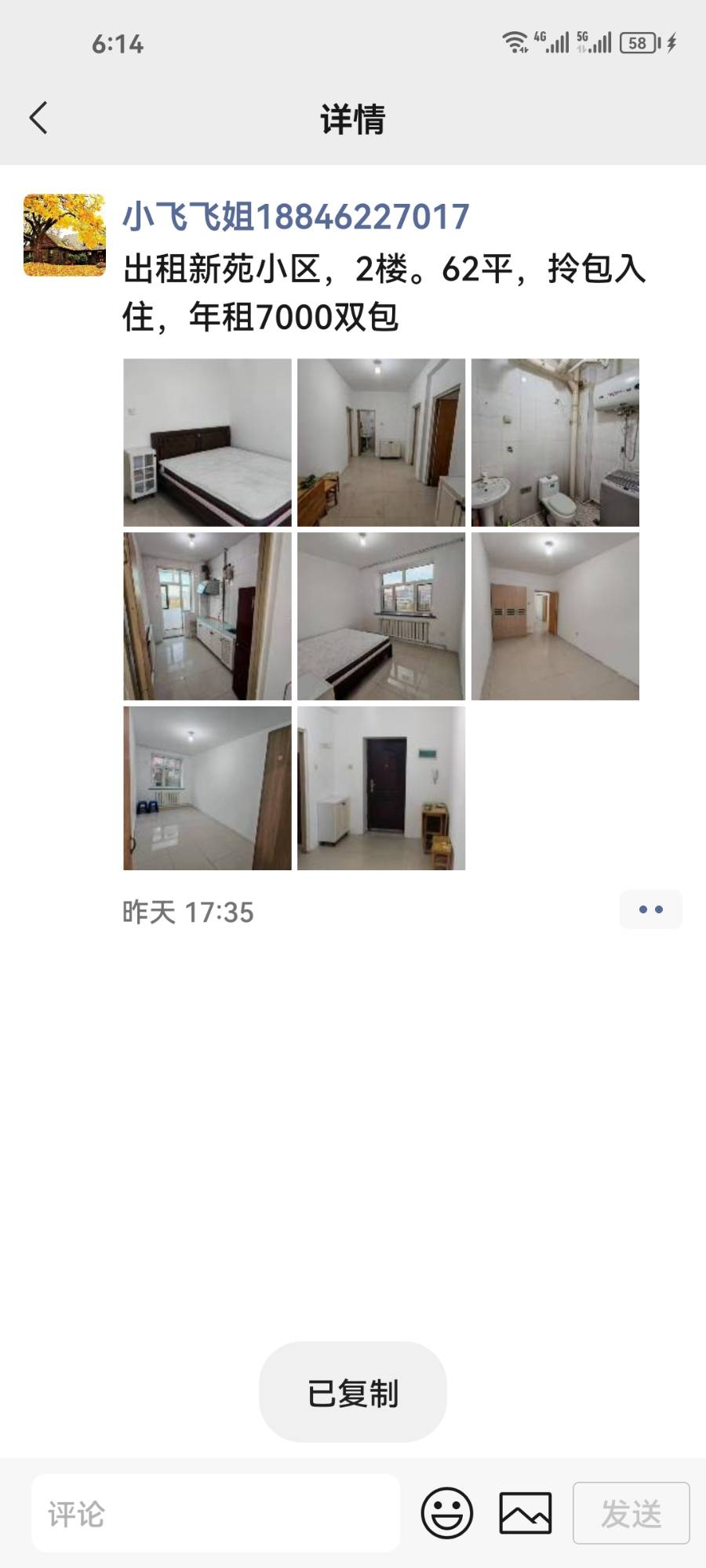Attach a picture to the comment
This screenshot has height=1568, width=706.
[x=526, y=1513]
